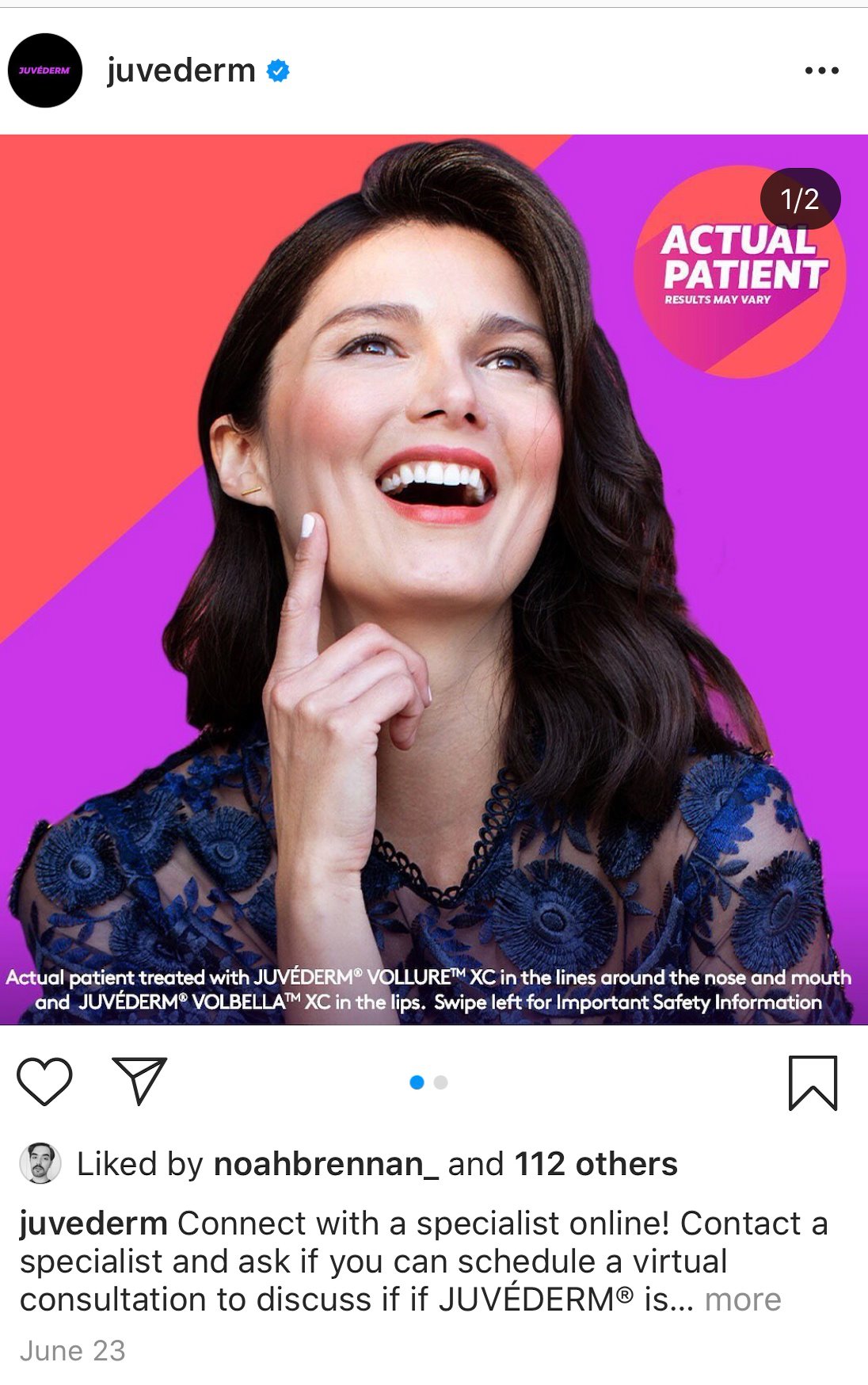Share the post via paper plane icon
The height and width of the screenshot is (1385, 868).
coord(139,1081)
